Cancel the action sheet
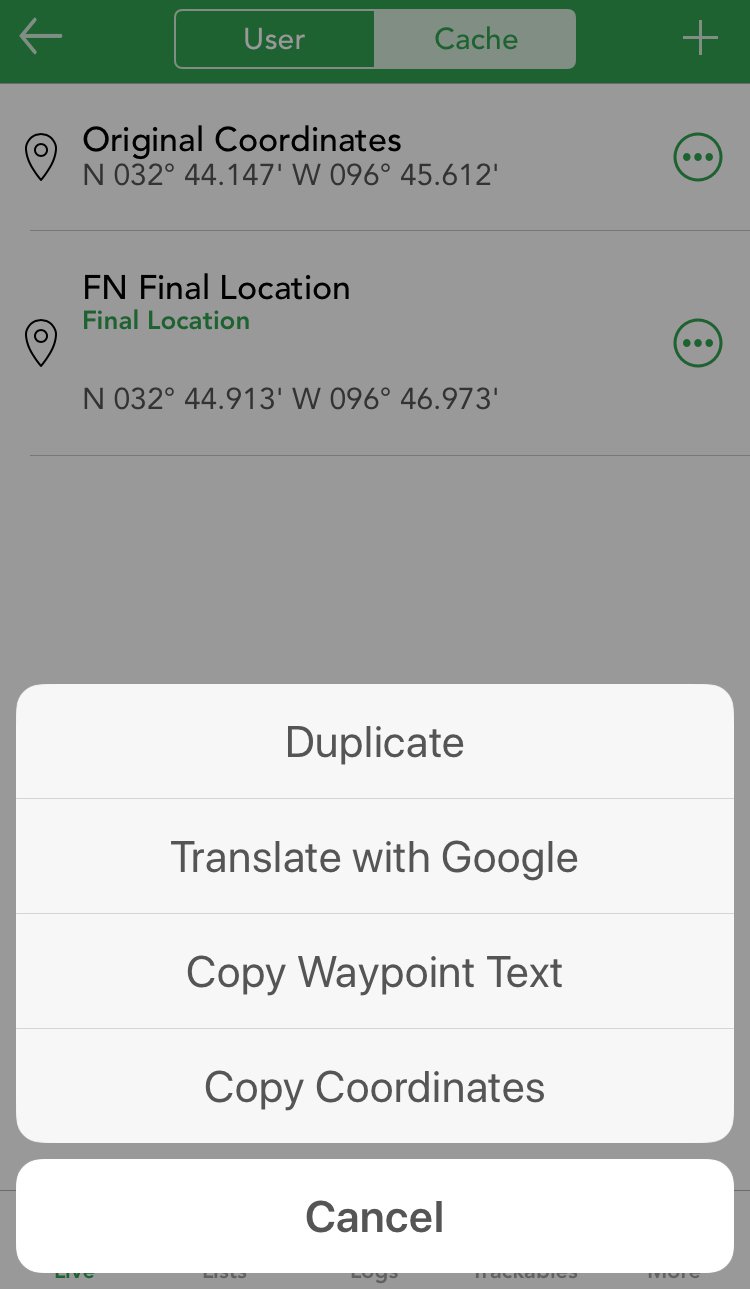 click(375, 1216)
